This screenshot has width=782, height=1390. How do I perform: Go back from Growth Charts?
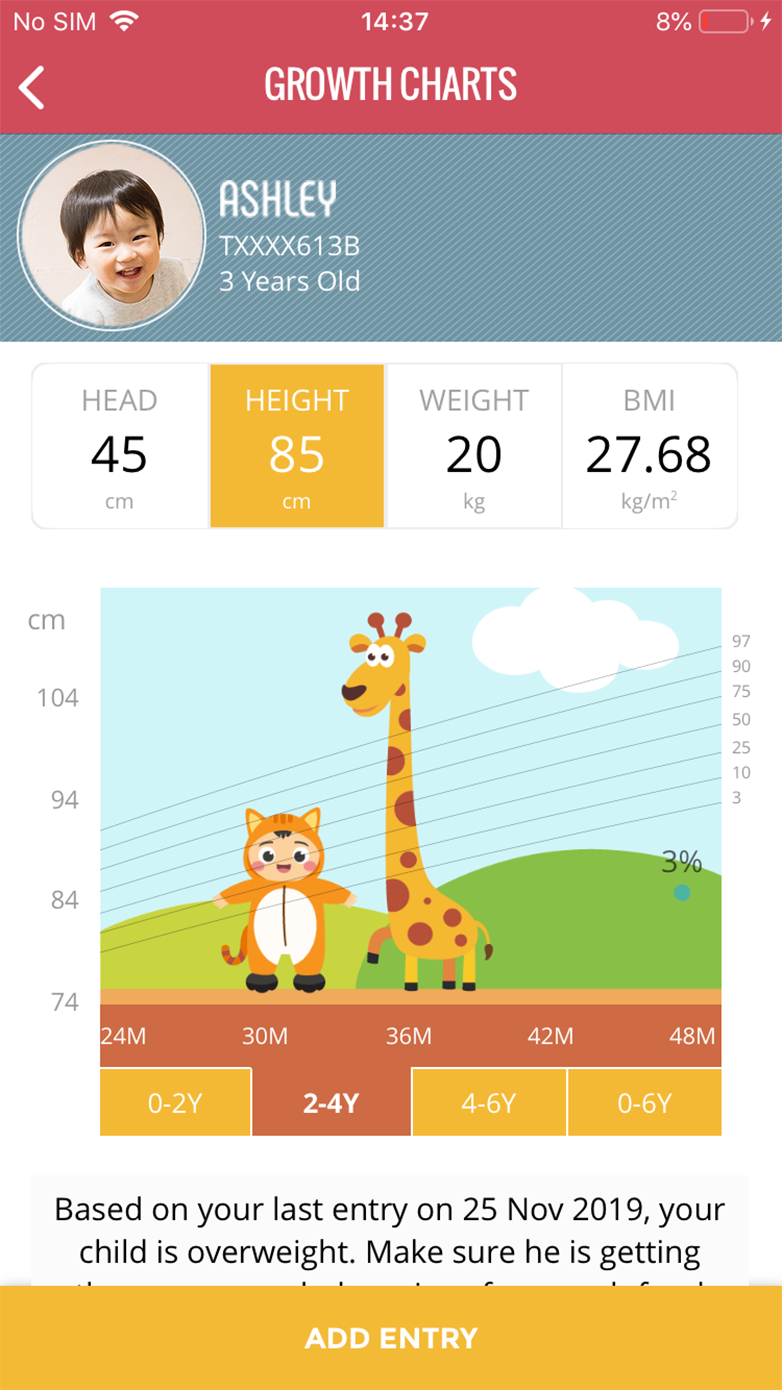point(32,87)
